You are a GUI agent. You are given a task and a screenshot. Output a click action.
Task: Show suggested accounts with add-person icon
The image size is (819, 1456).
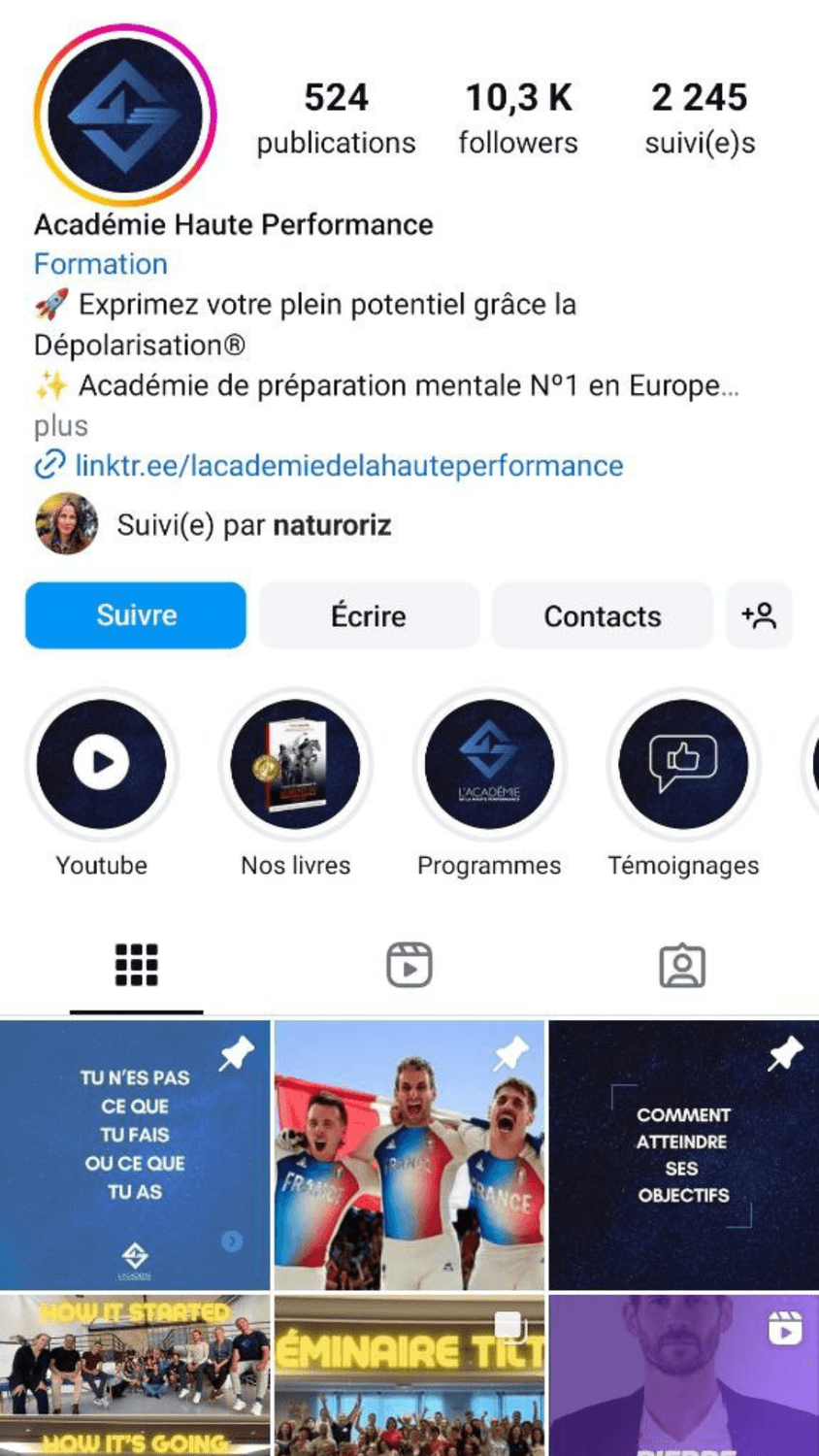coord(759,615)
